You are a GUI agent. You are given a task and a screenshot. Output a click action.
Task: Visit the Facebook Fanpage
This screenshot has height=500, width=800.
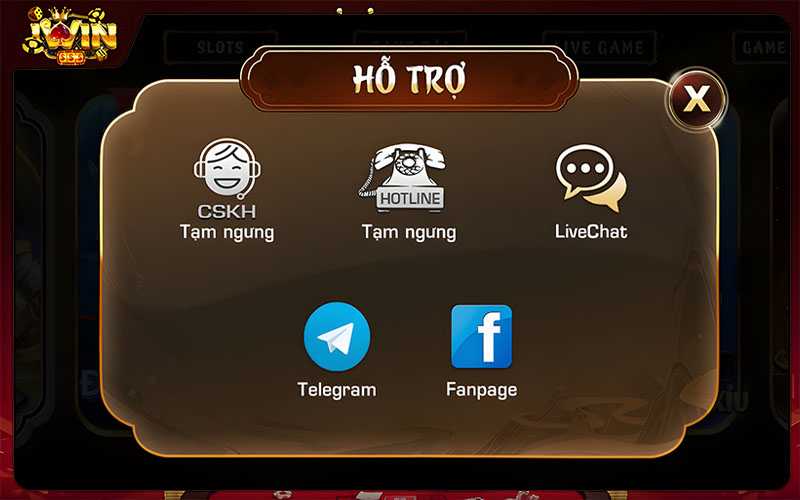click(481, 338)
